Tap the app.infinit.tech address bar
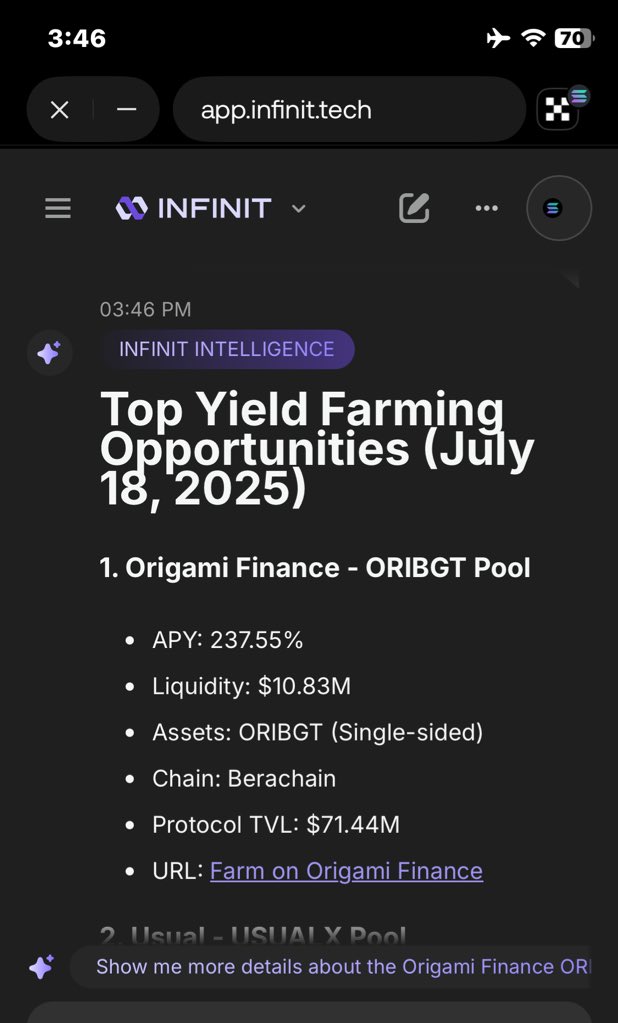The image size is (618, 1023). pos(349,110)
